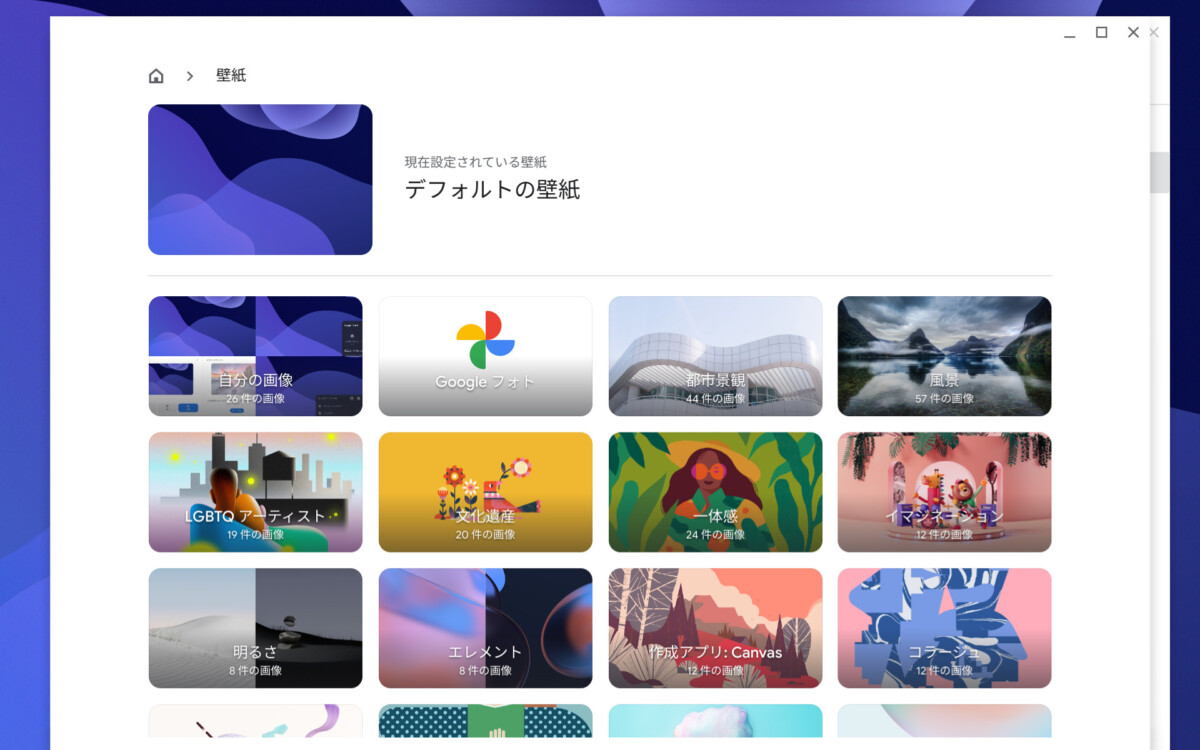Screen dimensions: 1200x750
Task: Go to the home breadcrumb icon
Action: click(x=156, y=76)
